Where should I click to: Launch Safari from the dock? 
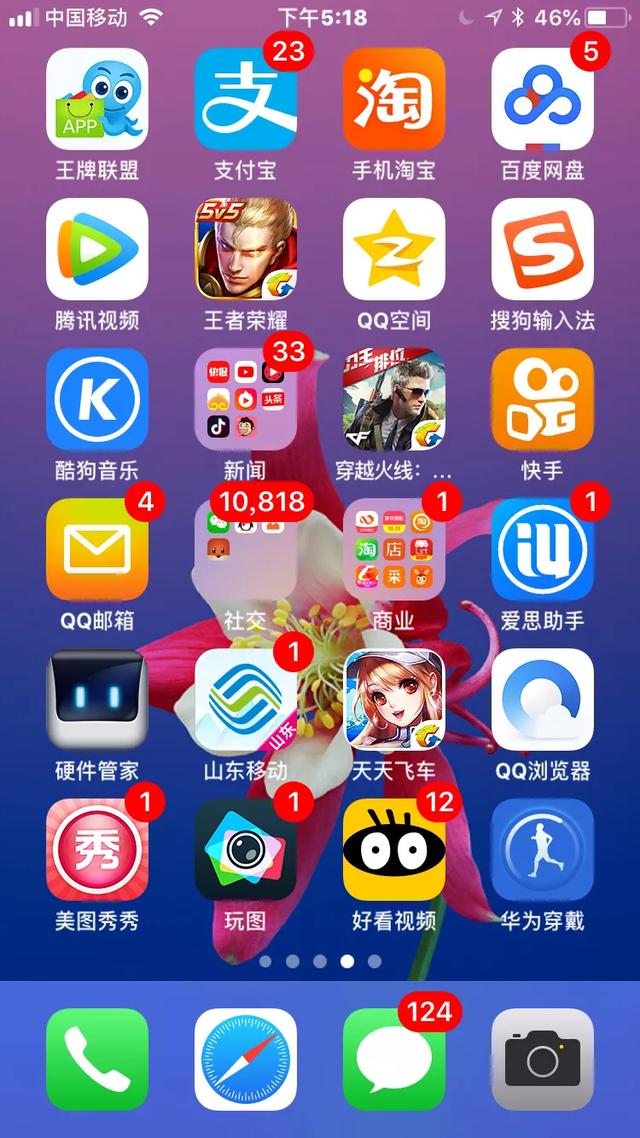[x=245, y=1059]
